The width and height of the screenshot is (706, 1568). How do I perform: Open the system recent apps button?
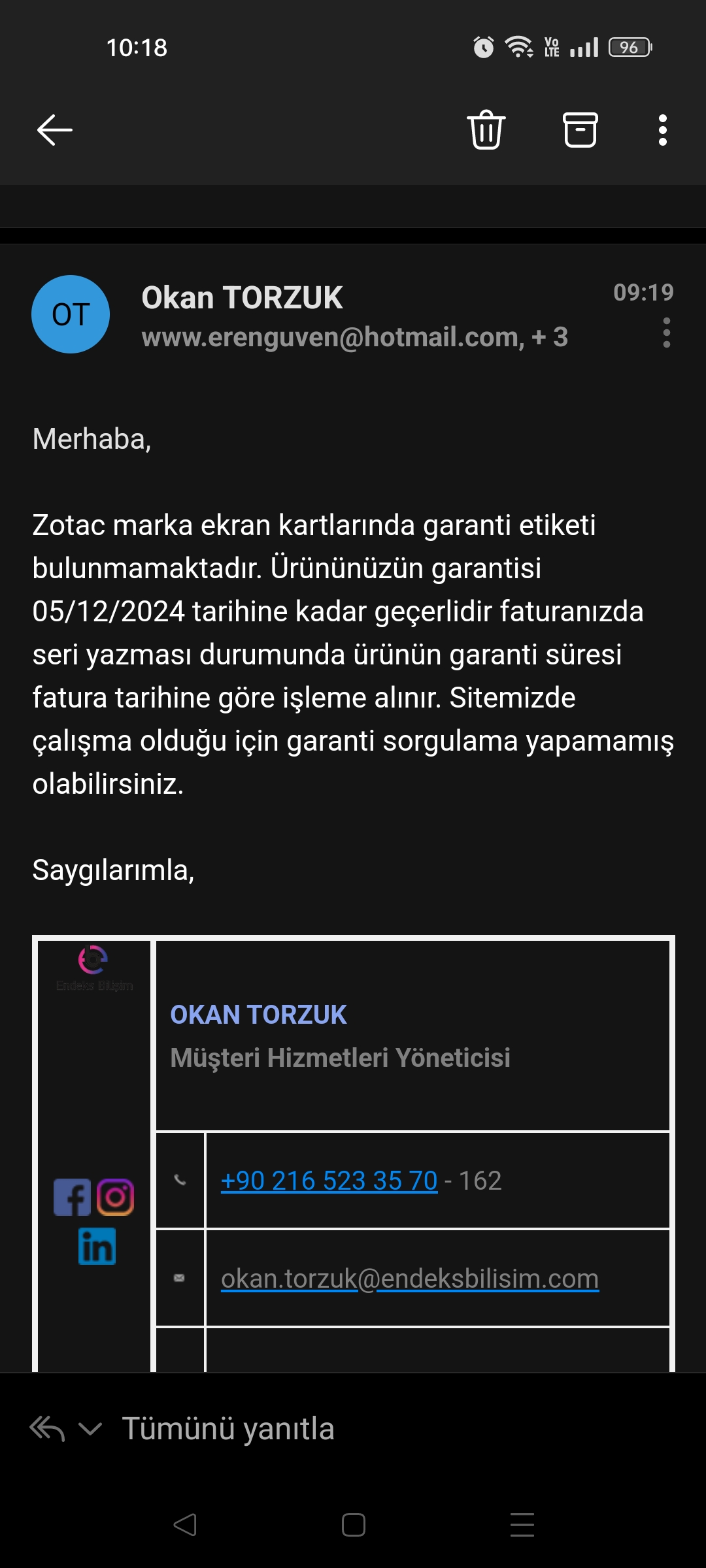tap(522, 1525)
